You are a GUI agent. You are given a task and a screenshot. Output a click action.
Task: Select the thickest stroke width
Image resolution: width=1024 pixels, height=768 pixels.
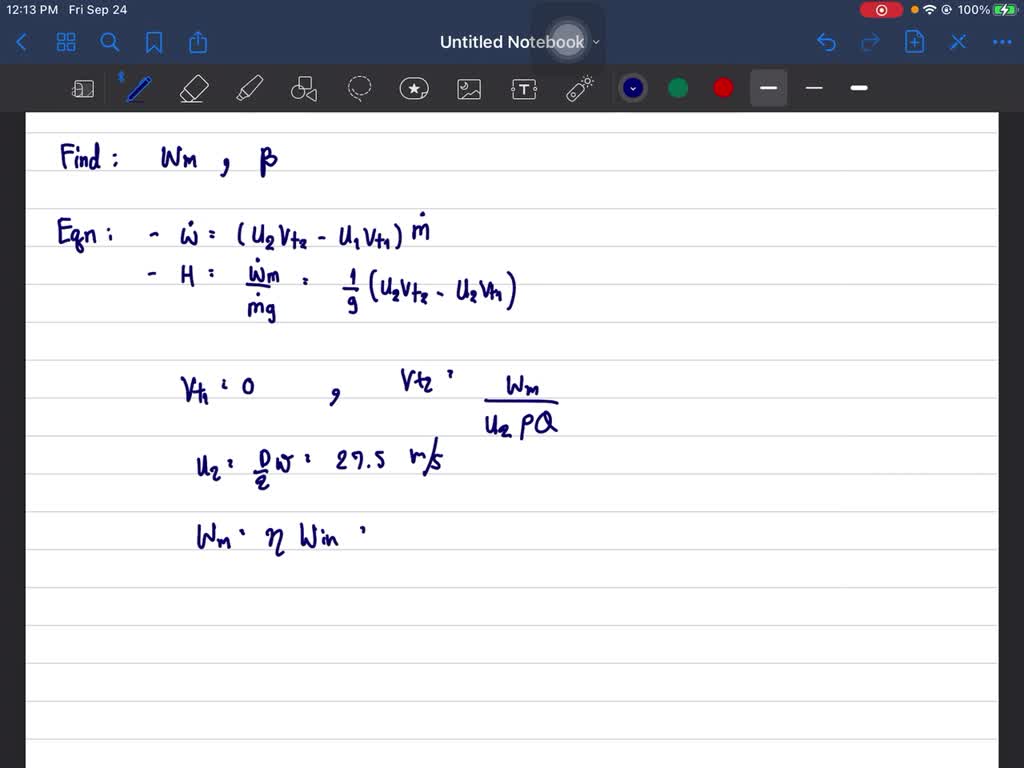(859, 89)
